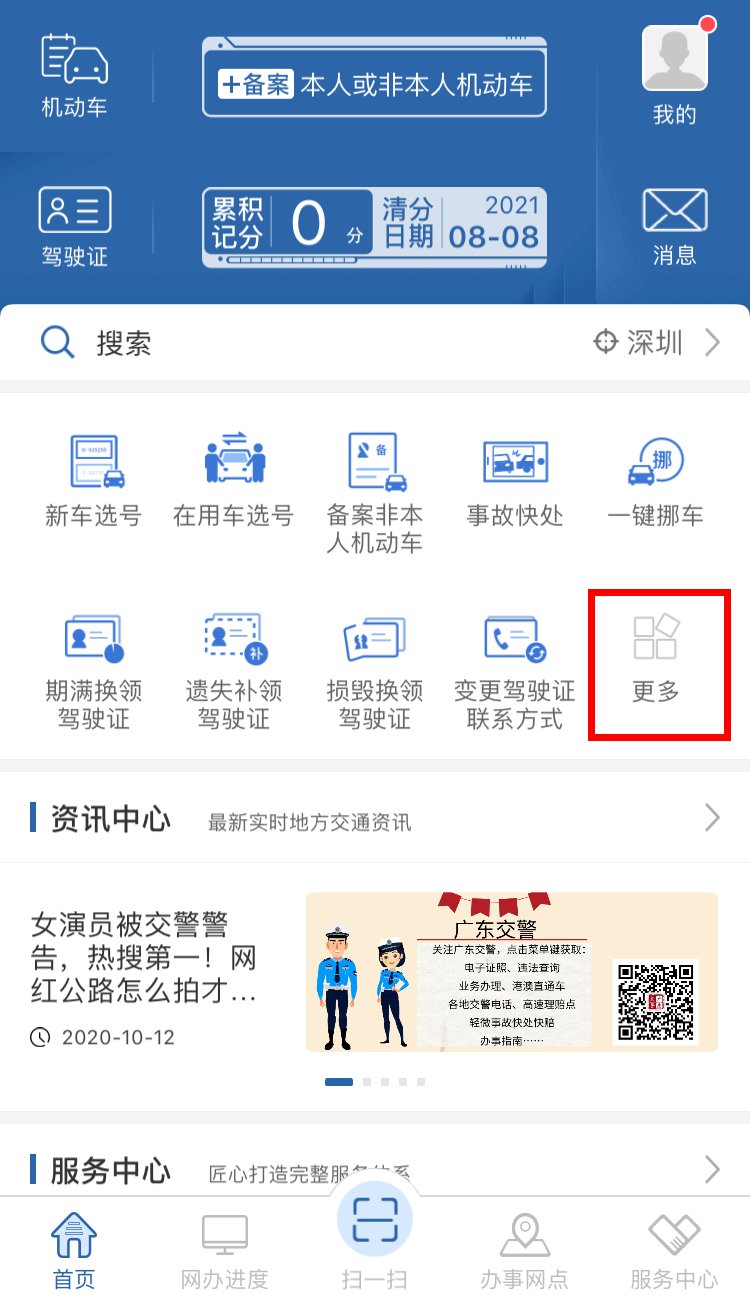Show 更多 services
This screenshot has width=750, height=1295.
coord(656,662)
